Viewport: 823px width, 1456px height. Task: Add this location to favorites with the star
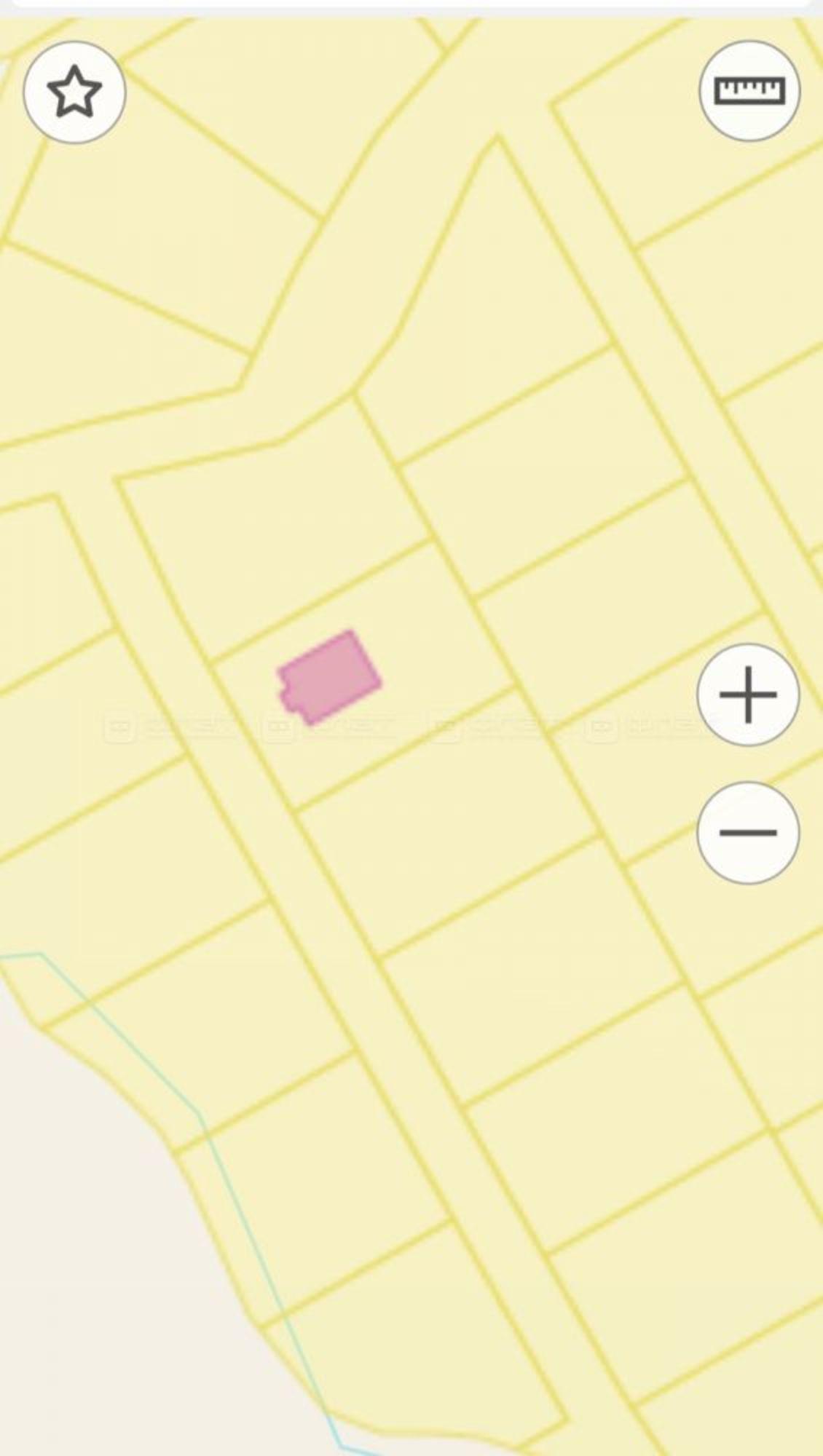(x=74, y=92)
